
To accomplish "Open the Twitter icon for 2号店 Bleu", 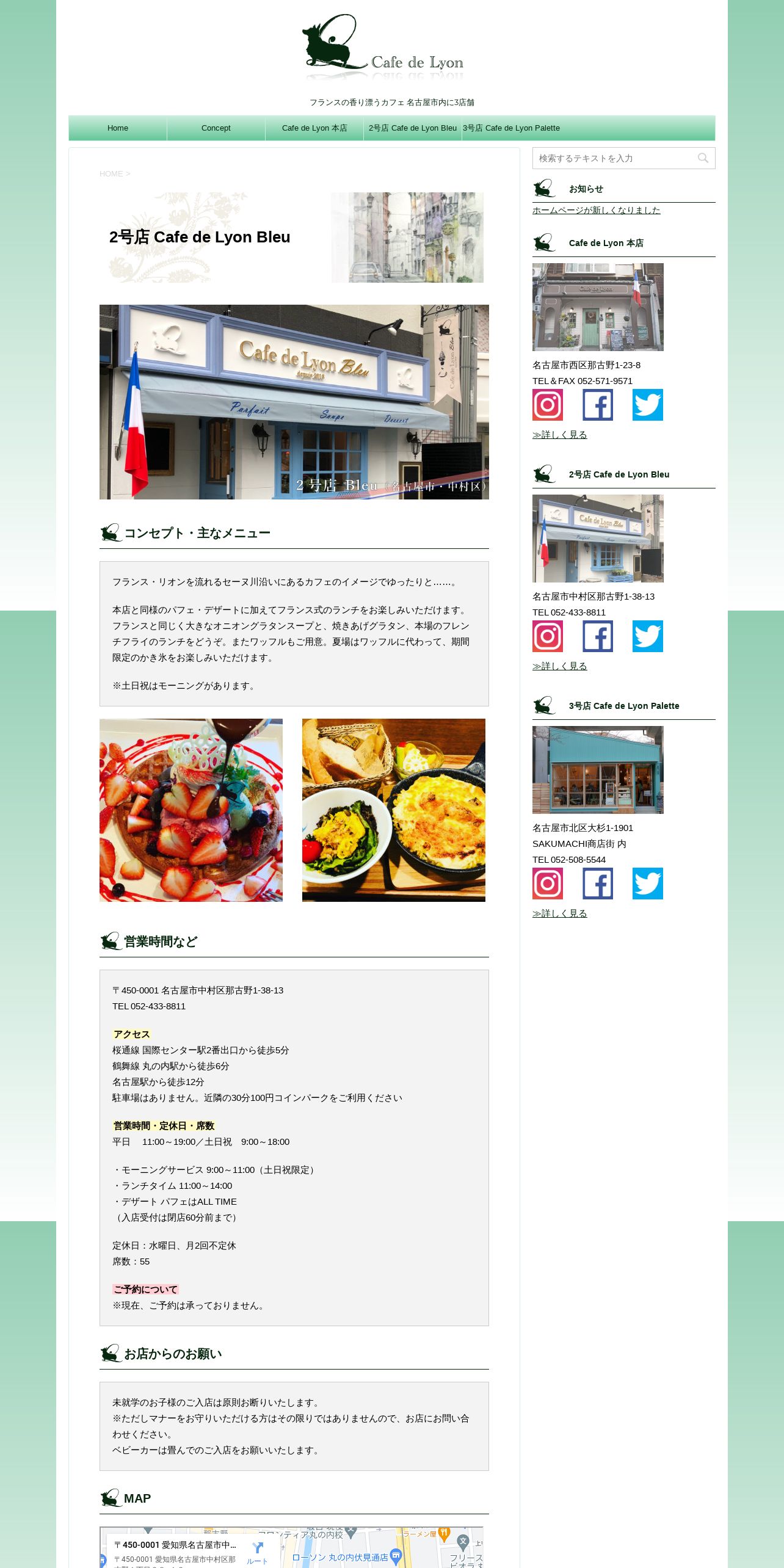I will tap(648, 636).
